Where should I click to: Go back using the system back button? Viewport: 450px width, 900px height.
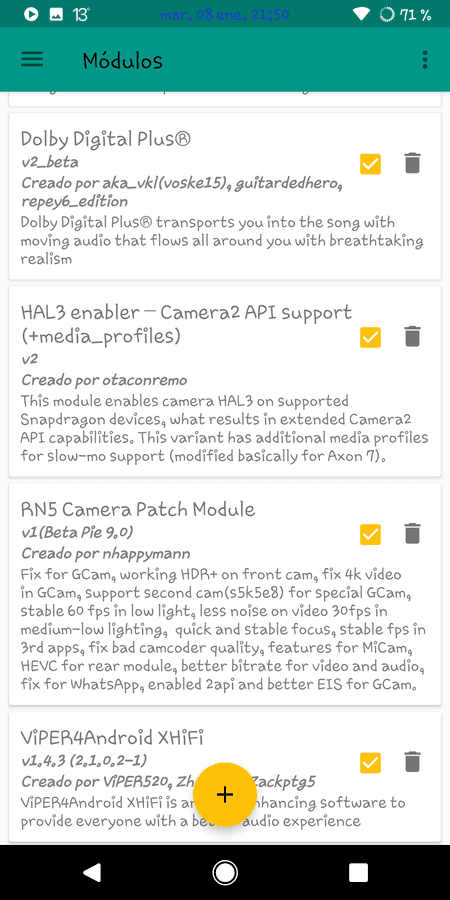(92, 872)
